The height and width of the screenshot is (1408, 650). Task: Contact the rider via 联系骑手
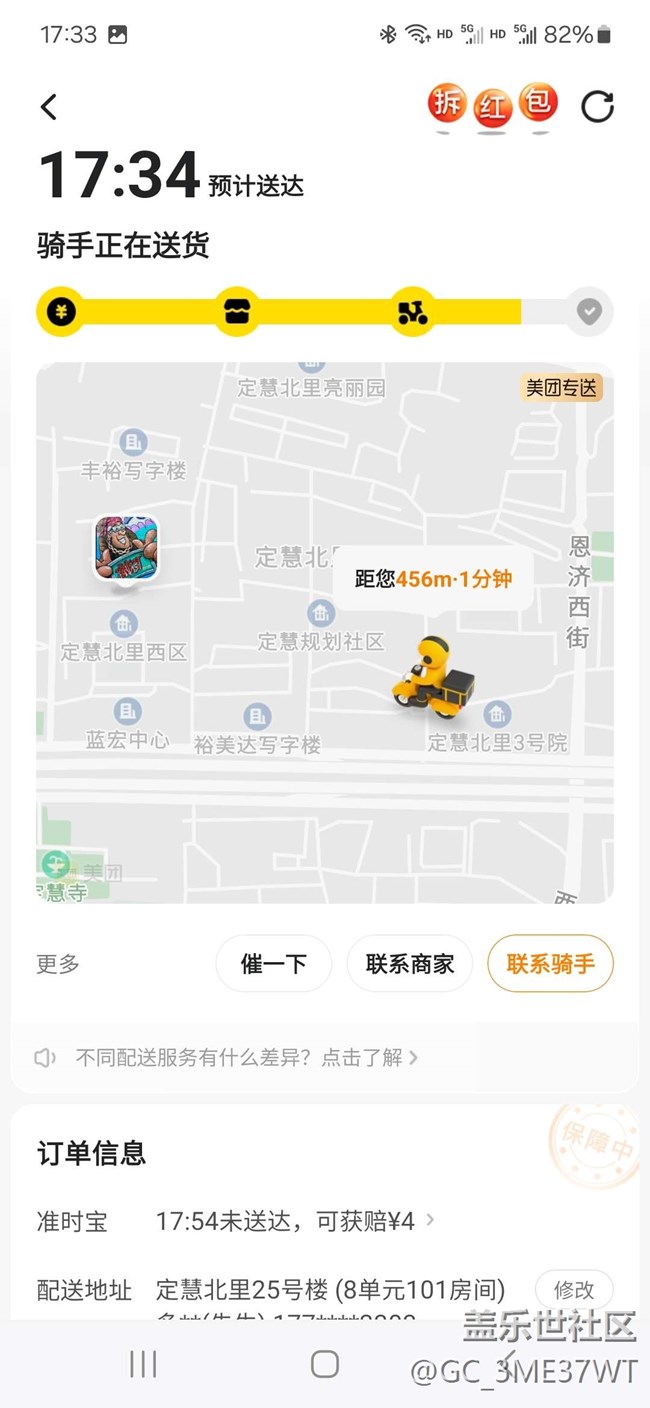point(550,964)
